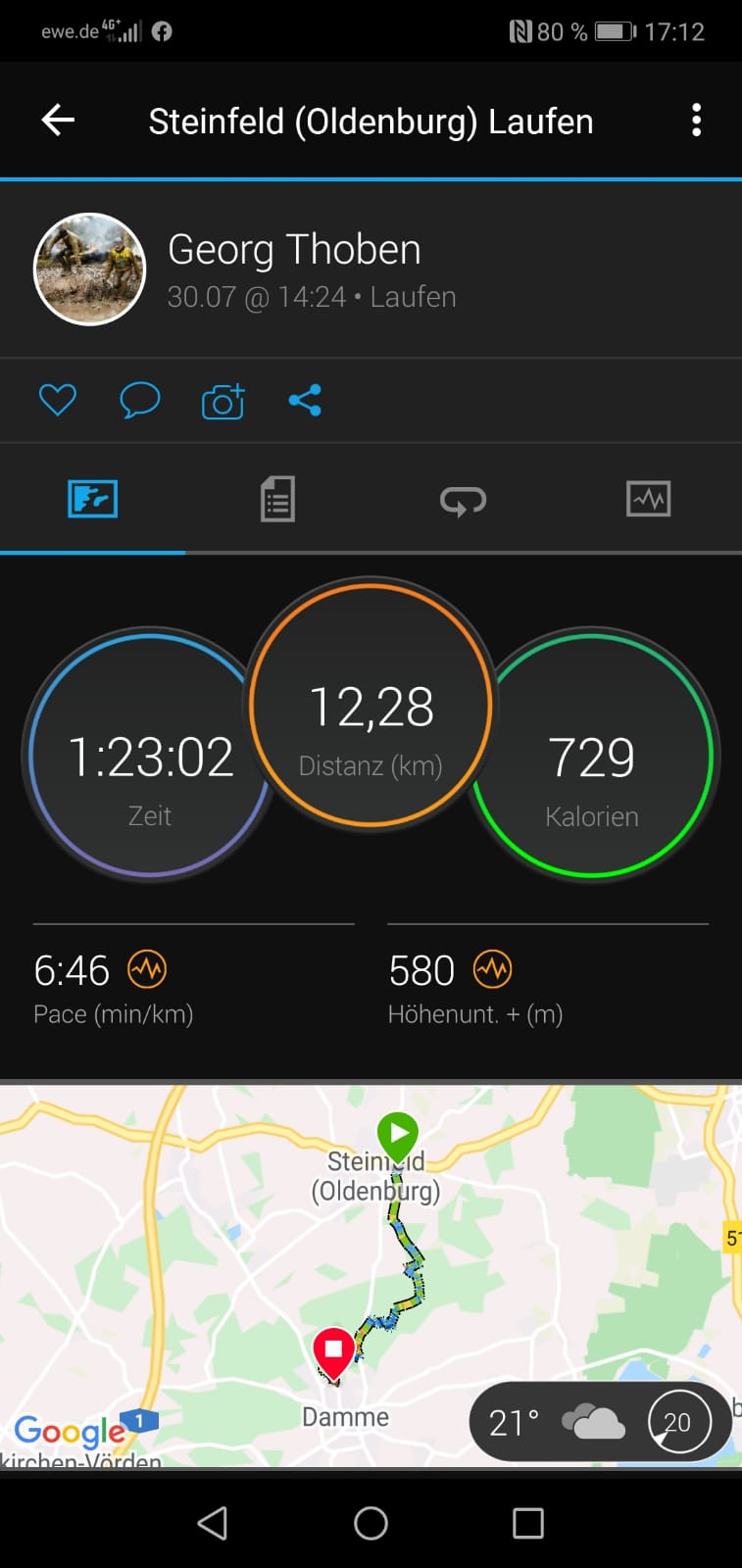Open pace chart icon next to 6:46
The width and height of the screenshot is (742, 1568).
pos(147,970)
